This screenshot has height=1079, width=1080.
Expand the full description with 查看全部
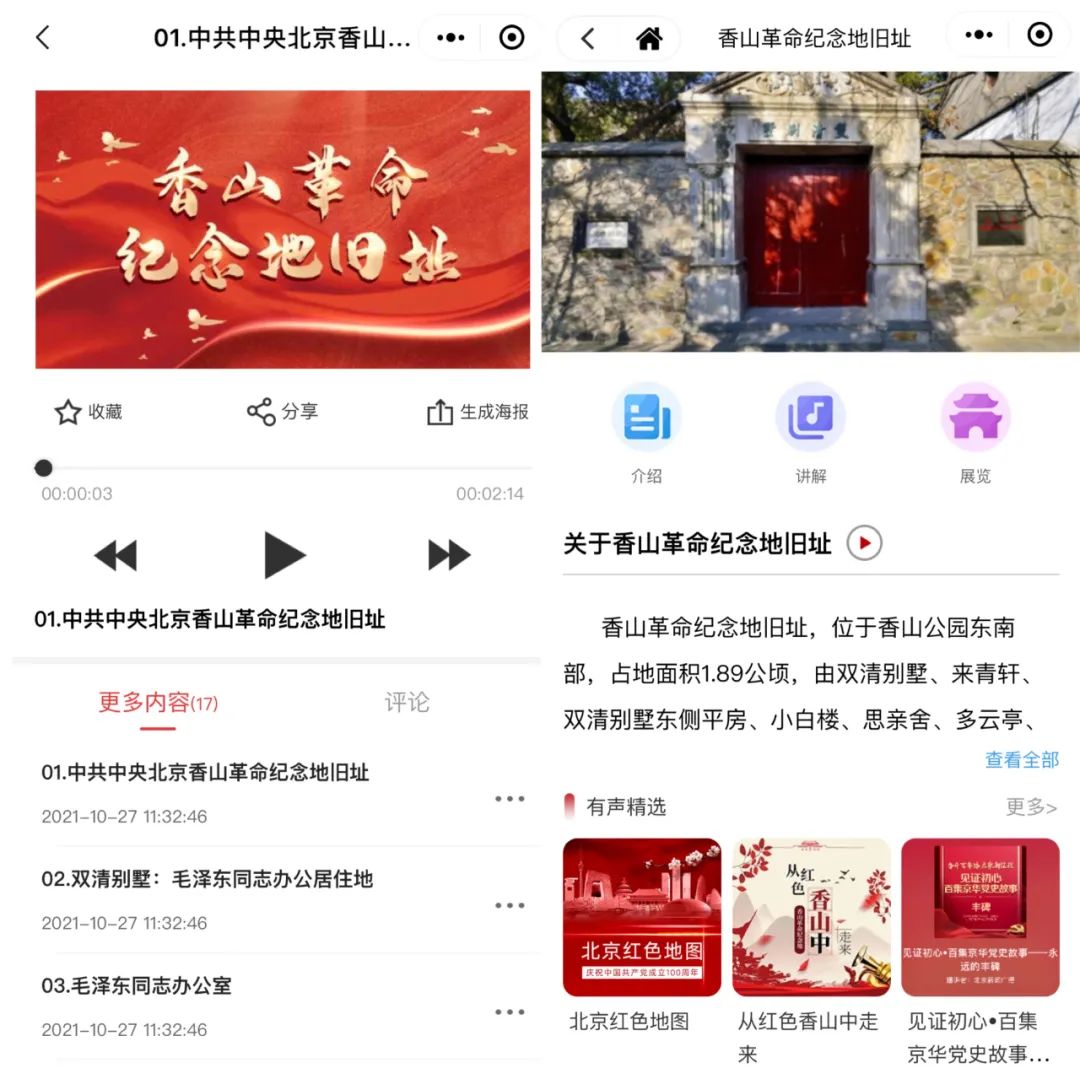click(x=1021, y=760)
